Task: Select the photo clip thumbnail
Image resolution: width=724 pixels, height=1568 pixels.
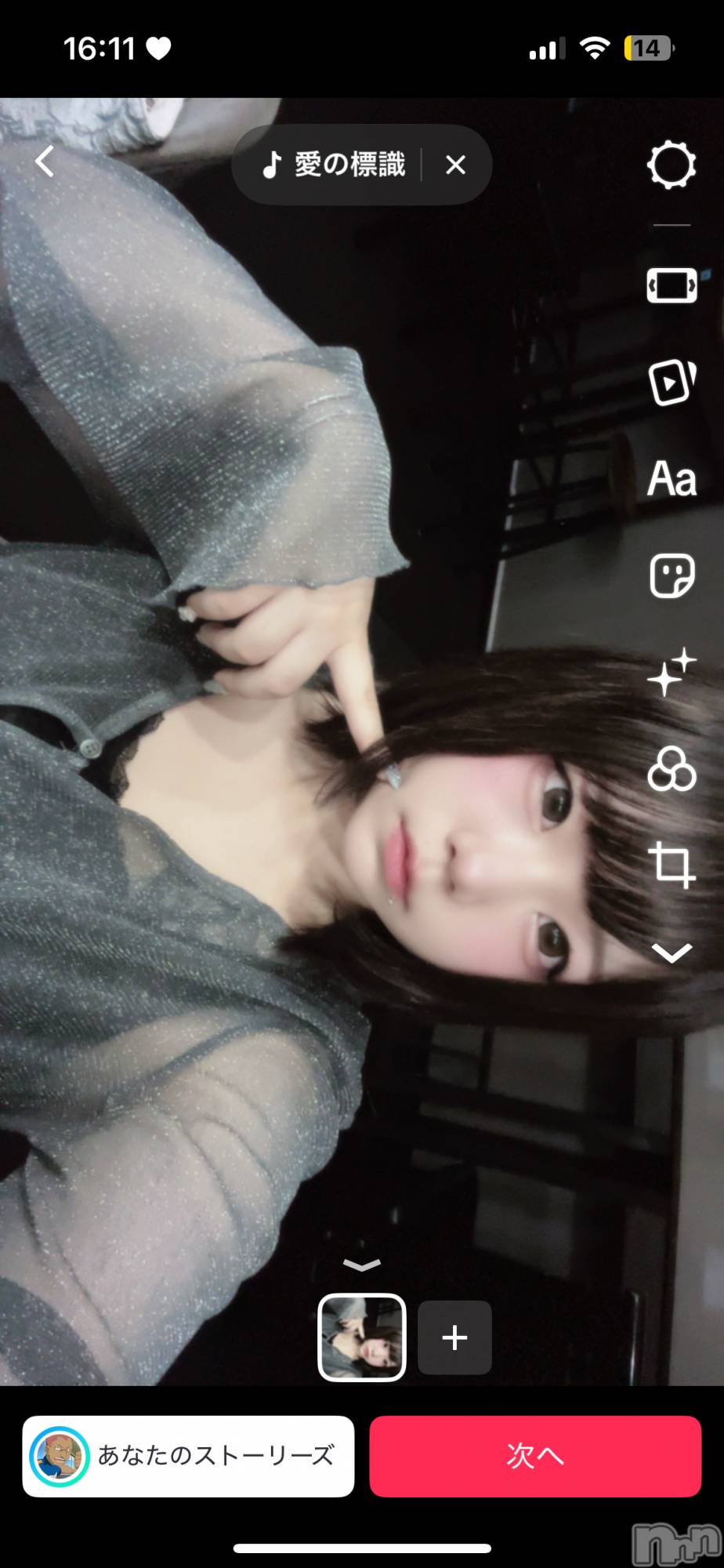Action: pyautogui.click(x=362, y=1337)
